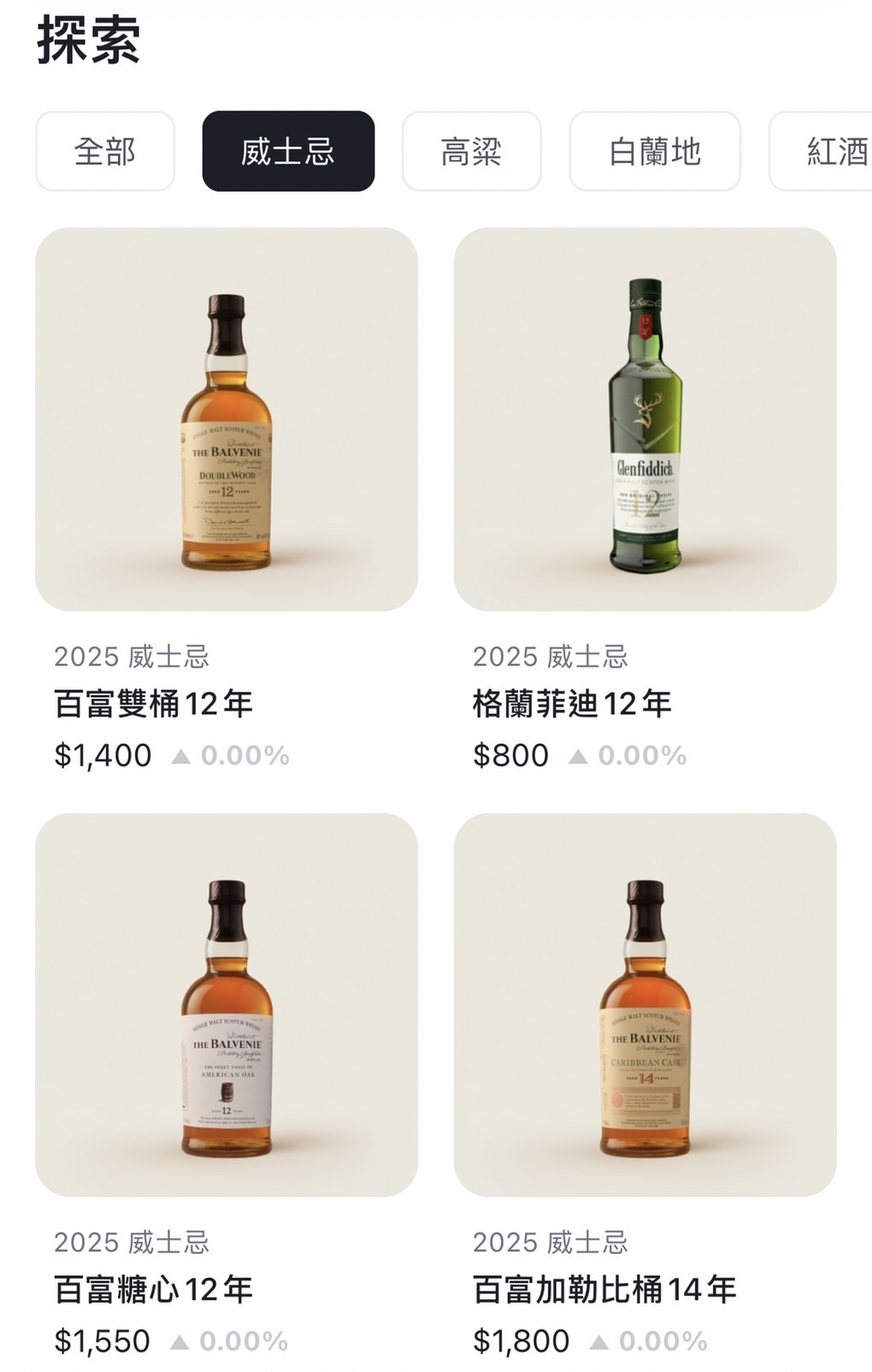Screen dimensions: 872x1372
Task: Click the 0.00% change label under 百富雙桶12年
Action: tap(244, 754)
